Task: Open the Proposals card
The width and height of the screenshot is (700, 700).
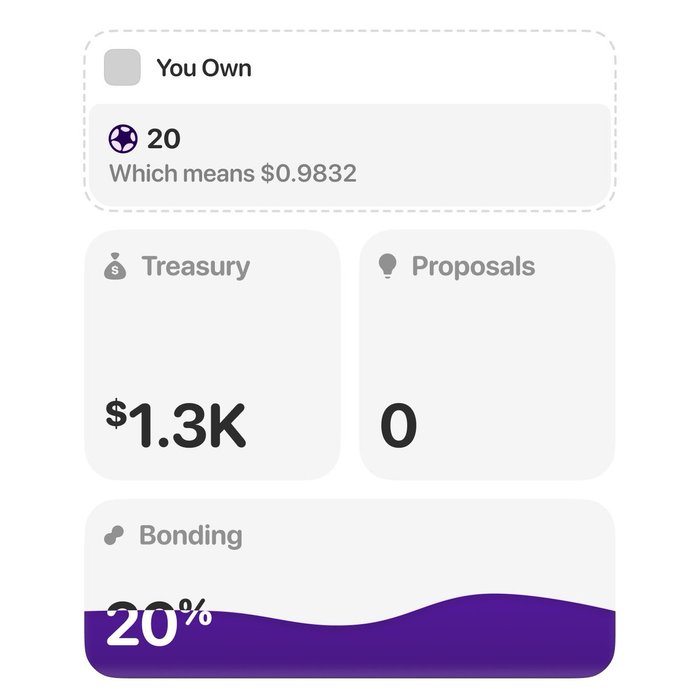Action: (486, 355)
